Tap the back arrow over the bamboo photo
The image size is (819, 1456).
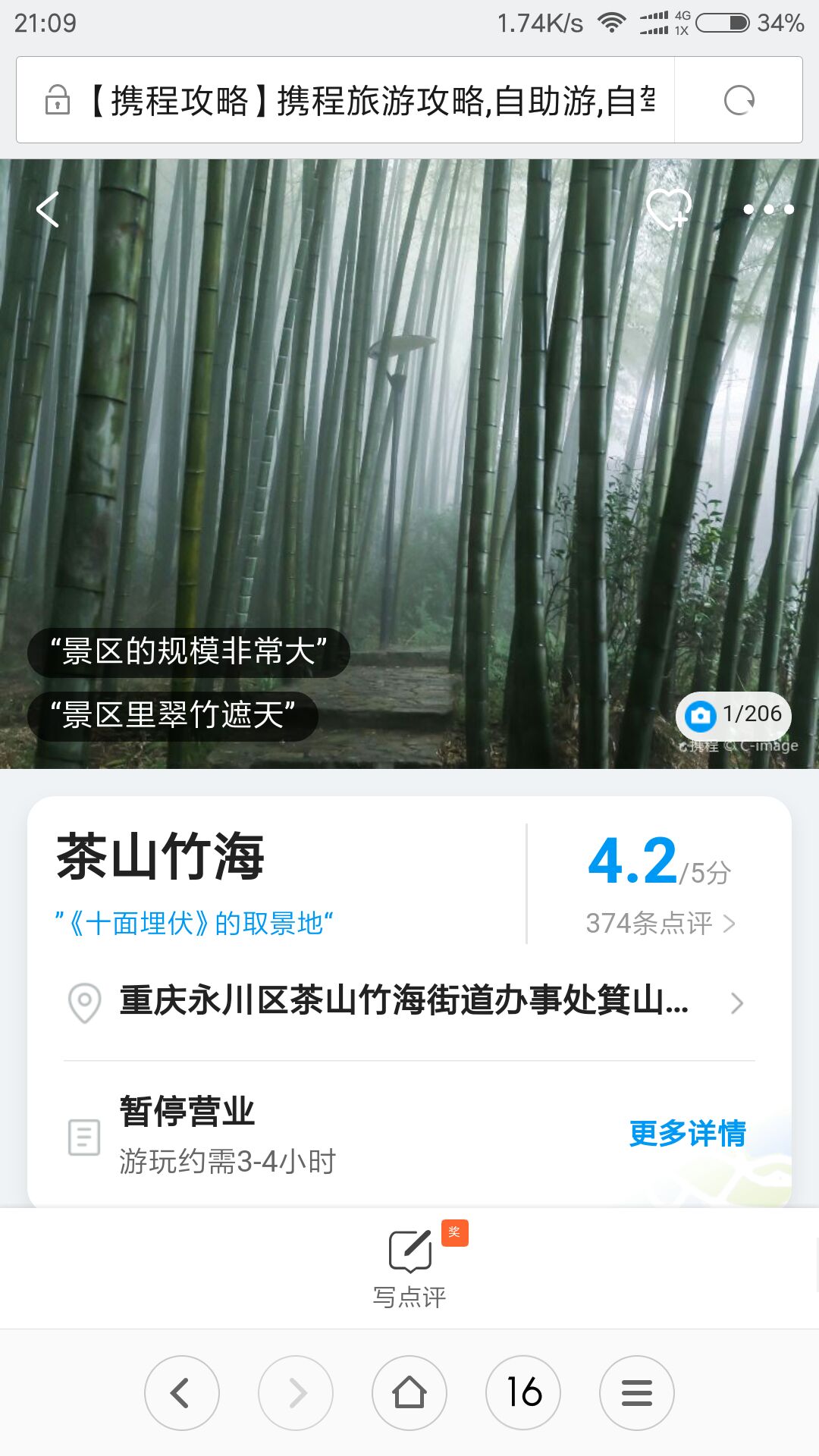(x=48, y=209)
